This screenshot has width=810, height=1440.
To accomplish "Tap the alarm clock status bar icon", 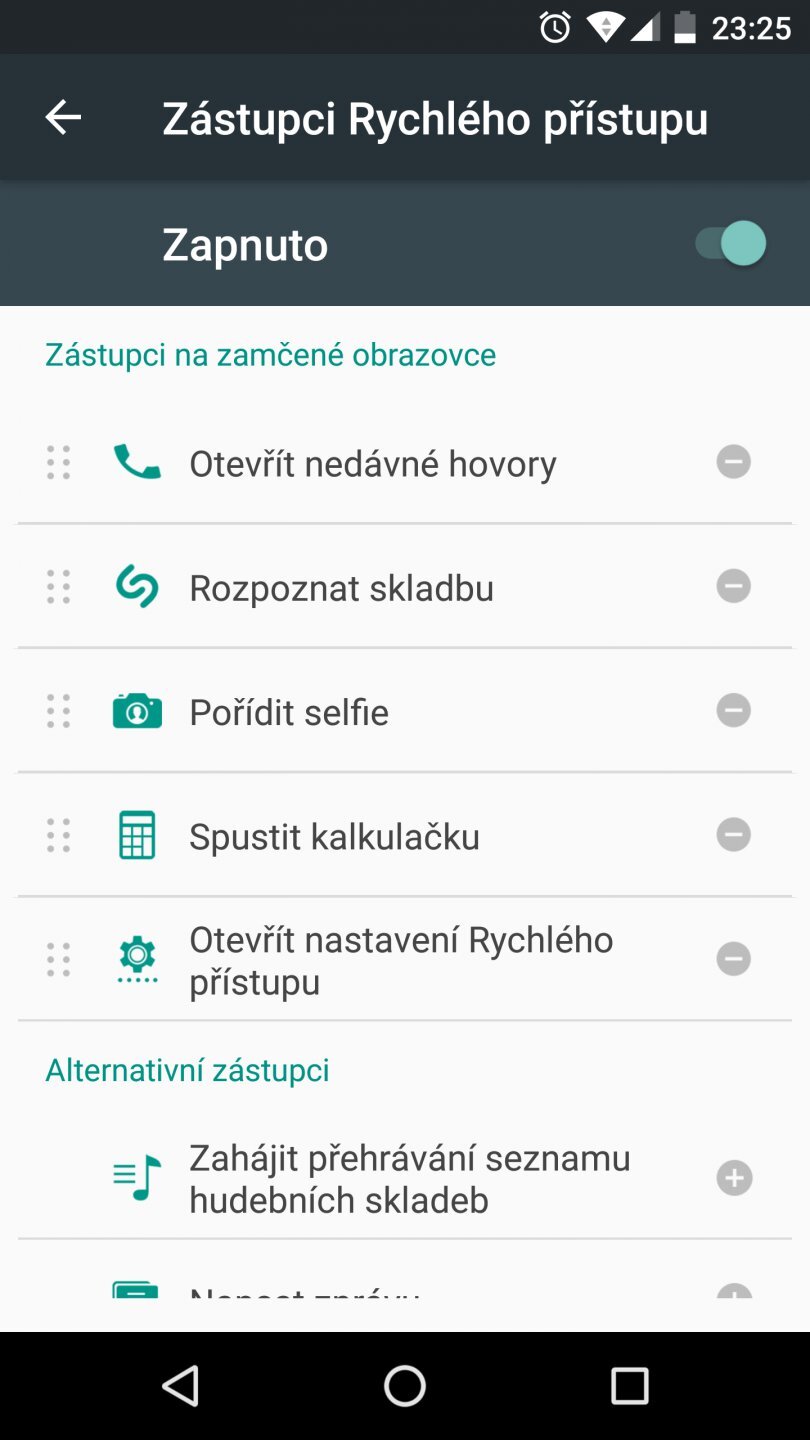I will (553, 27).
